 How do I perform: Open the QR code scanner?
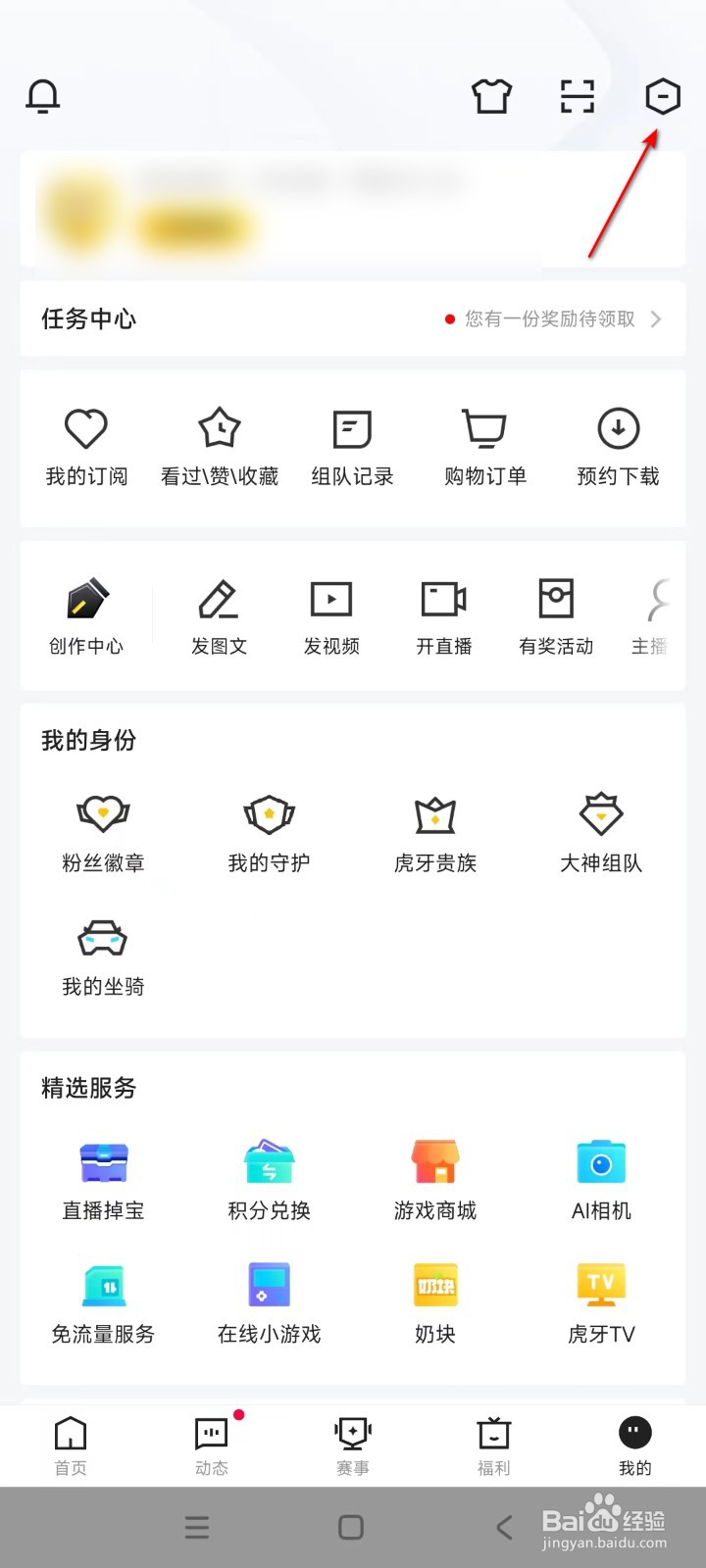[x=578, y=97]
